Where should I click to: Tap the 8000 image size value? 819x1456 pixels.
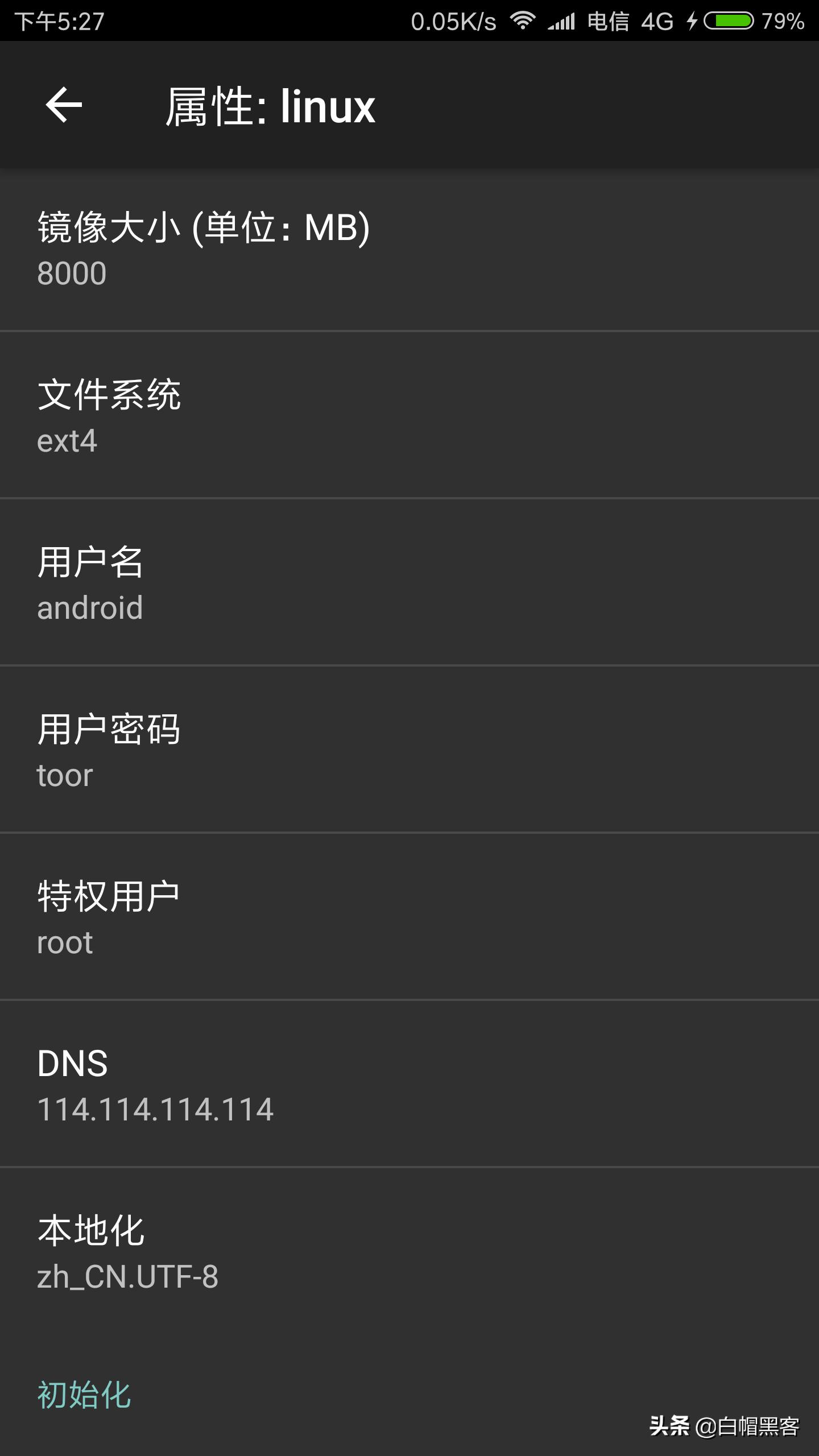71,274
